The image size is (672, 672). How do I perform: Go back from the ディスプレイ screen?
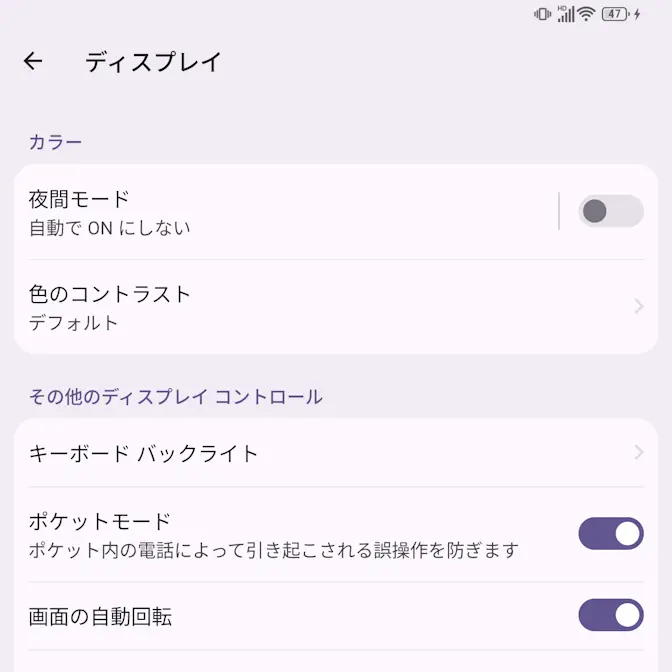click(33, 61)
